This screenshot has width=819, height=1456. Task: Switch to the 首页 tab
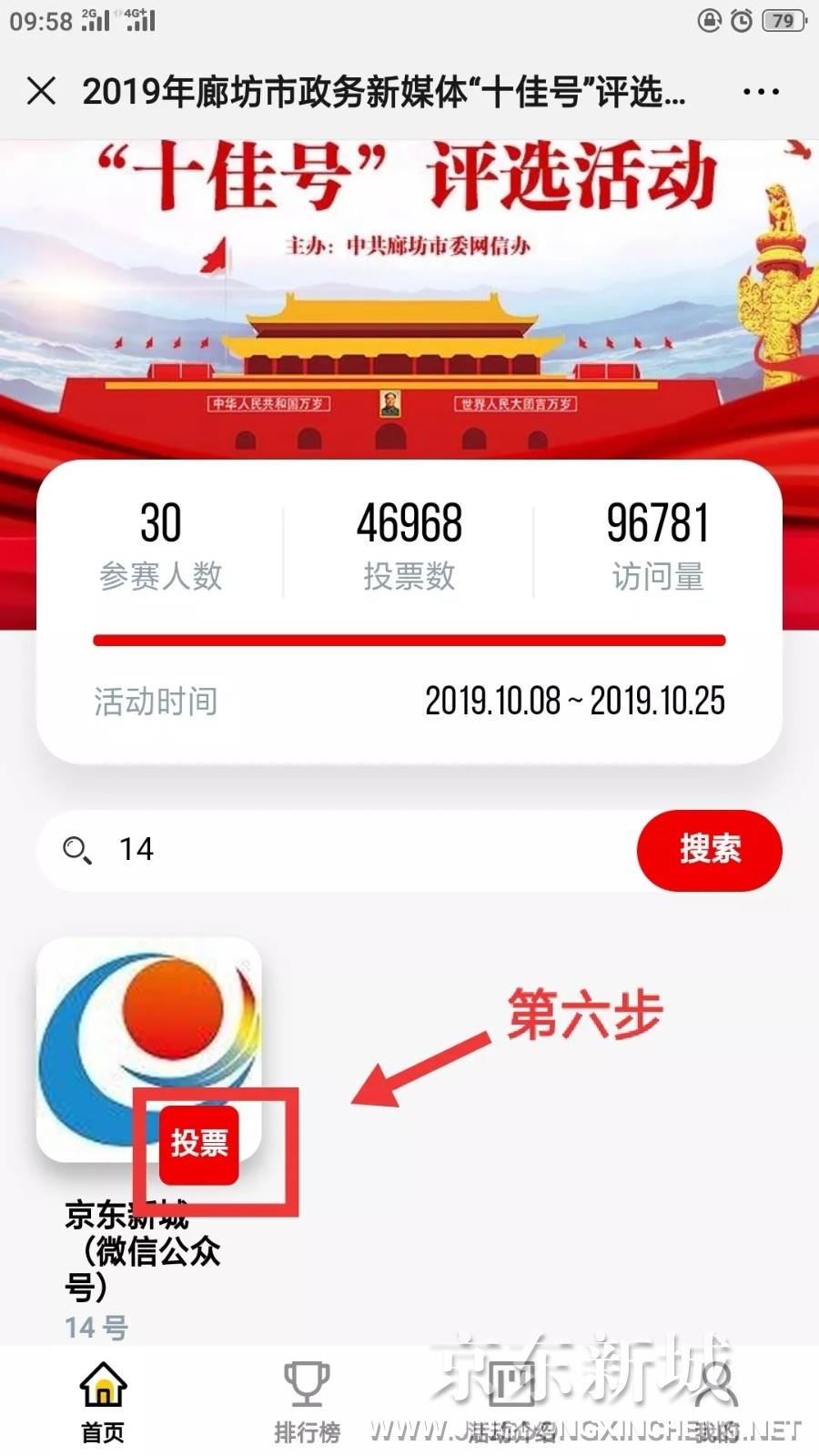pos(103,1401)
